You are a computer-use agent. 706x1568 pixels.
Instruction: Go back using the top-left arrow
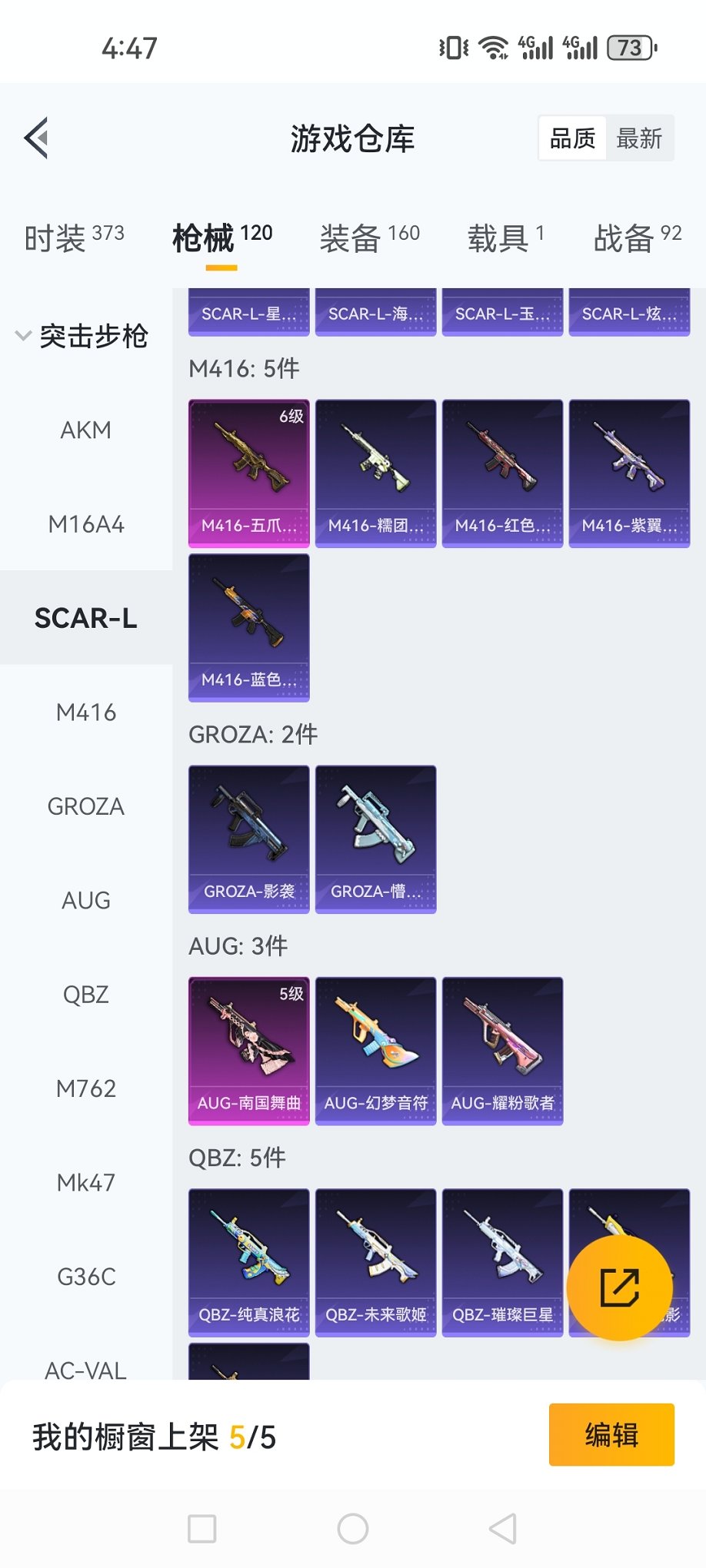point(36,138)
